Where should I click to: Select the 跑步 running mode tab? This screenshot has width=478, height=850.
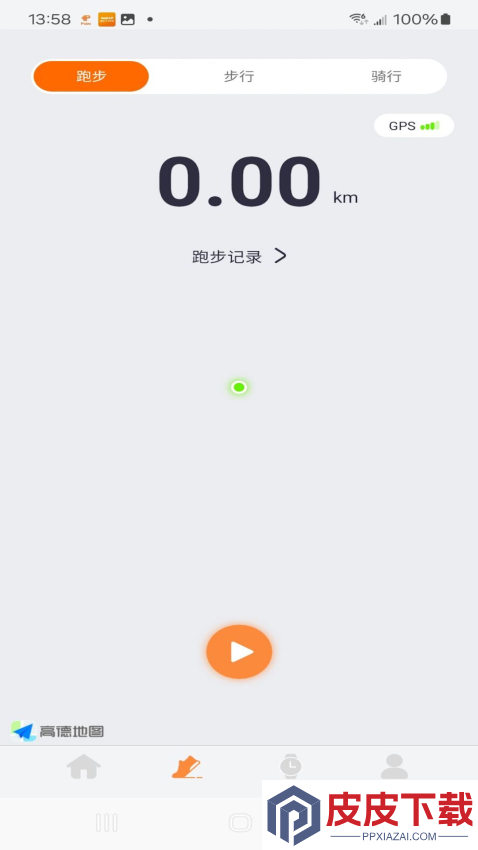point(91,76)
